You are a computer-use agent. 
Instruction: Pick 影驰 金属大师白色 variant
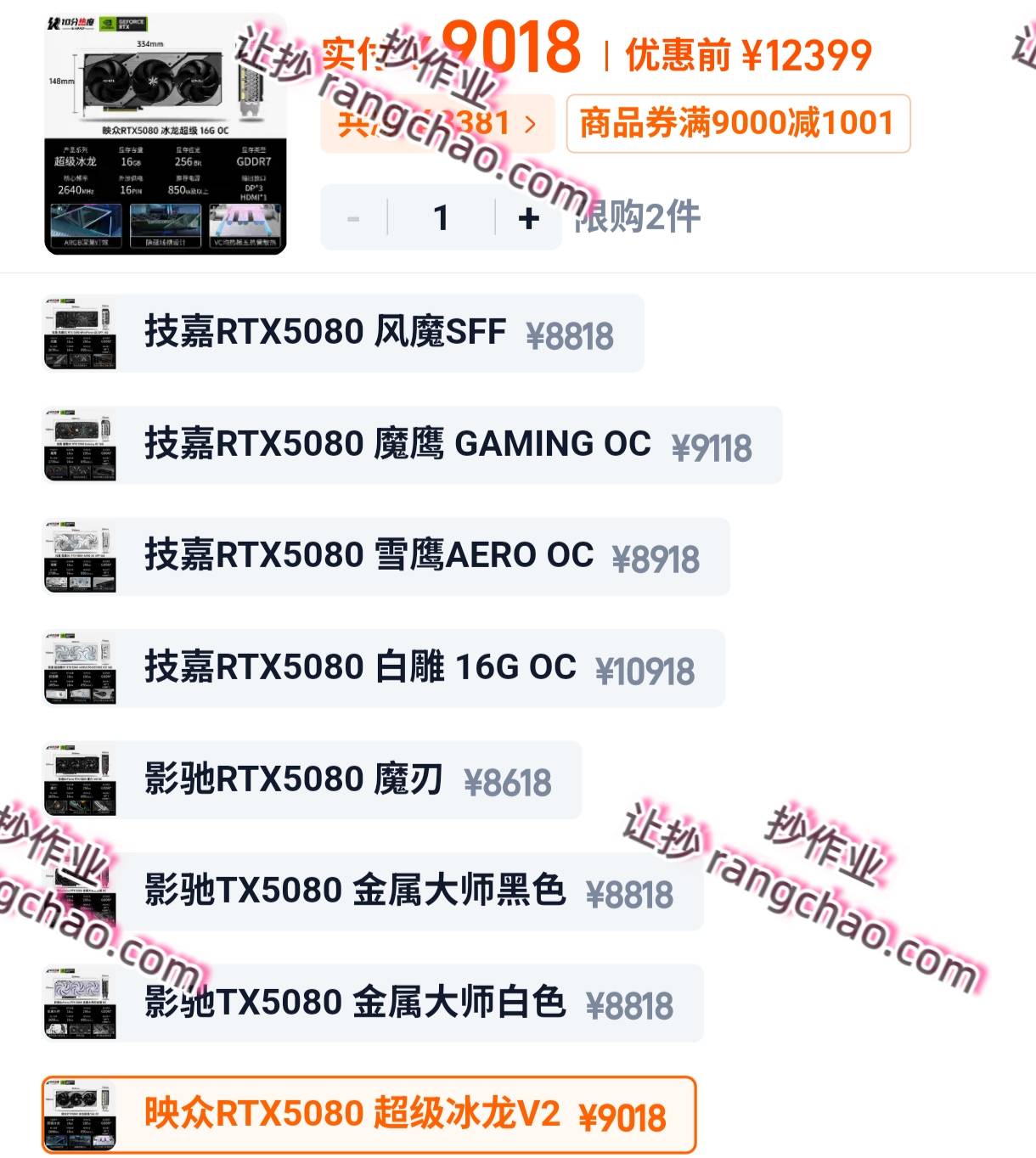pyautogui.click(x=372, y=1003)
